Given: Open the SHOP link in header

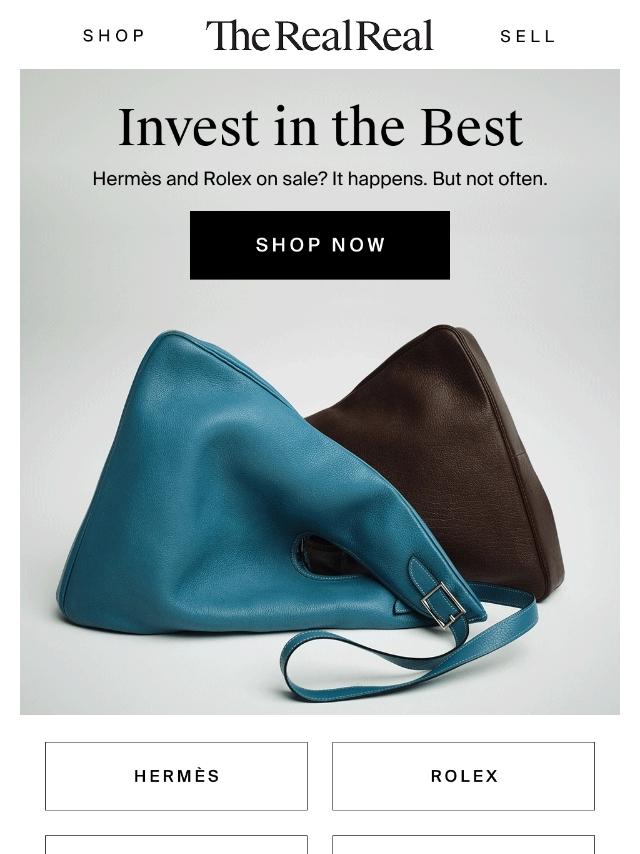Looking at the screenshot, I should (x=114, y=36).
